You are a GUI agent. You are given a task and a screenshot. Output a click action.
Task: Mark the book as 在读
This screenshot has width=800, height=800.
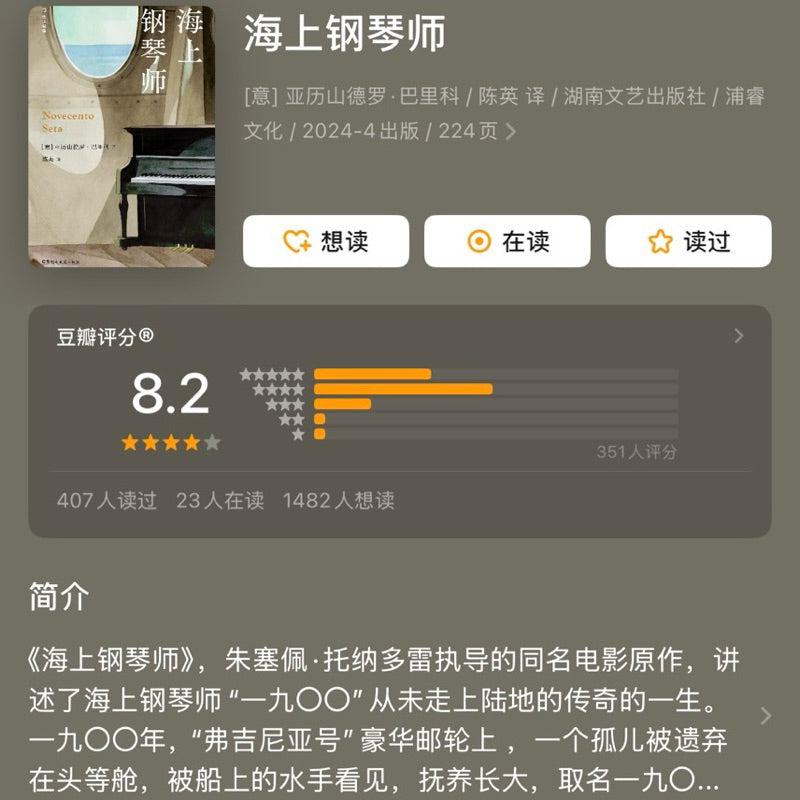pyautogui.click(x=507, y=241)
